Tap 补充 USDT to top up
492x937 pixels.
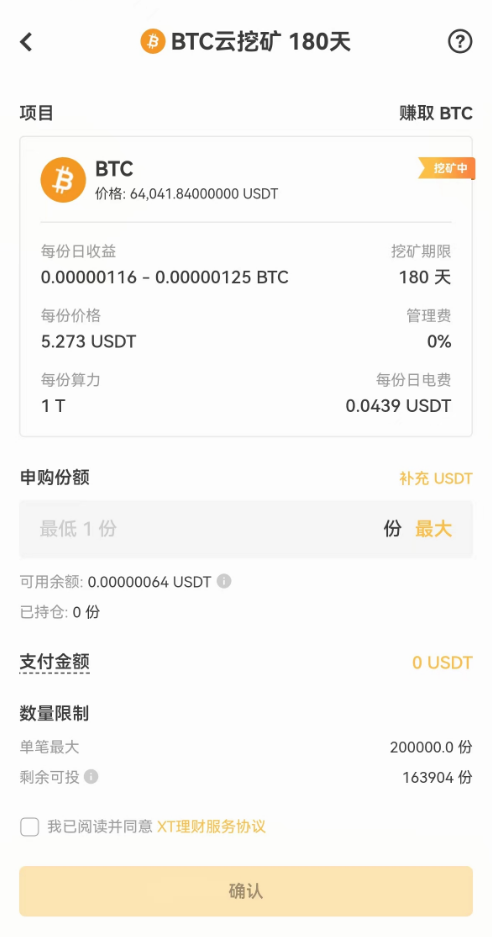(x=435, y=479)
